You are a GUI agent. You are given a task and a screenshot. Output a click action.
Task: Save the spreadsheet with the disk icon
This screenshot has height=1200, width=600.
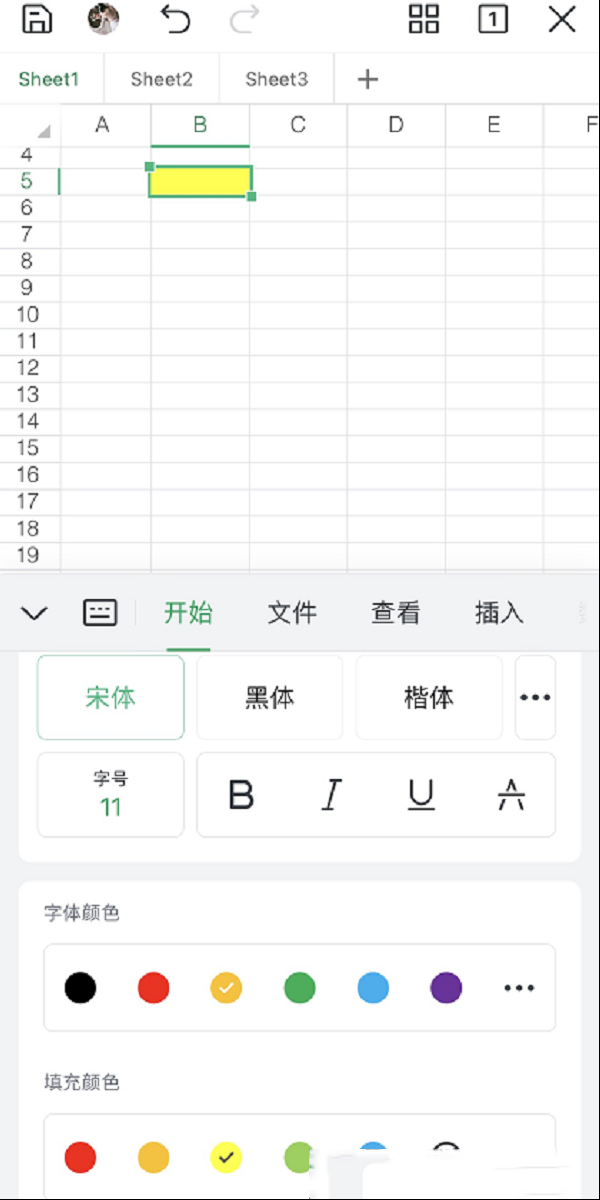coord(37,19)
